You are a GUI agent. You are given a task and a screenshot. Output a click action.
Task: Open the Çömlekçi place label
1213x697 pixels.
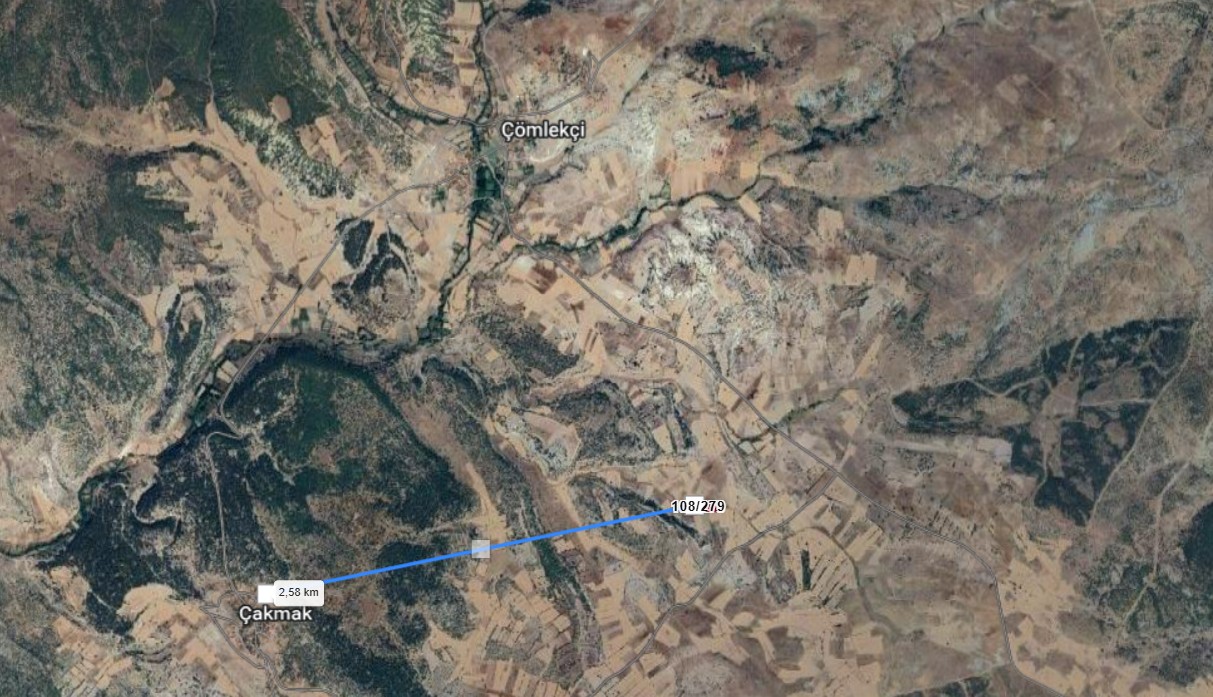click(x=542, y=130)
